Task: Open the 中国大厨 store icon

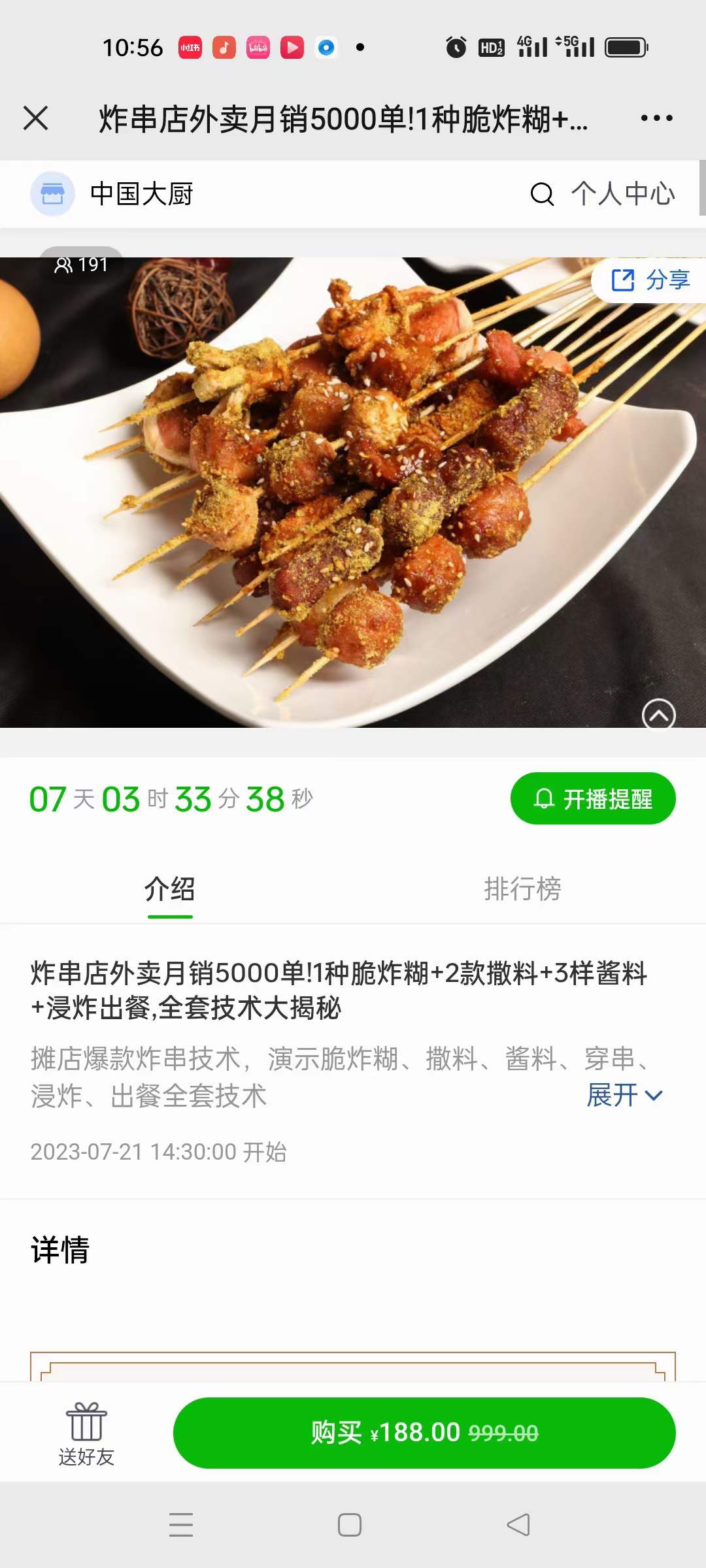Action: (52, 193)
